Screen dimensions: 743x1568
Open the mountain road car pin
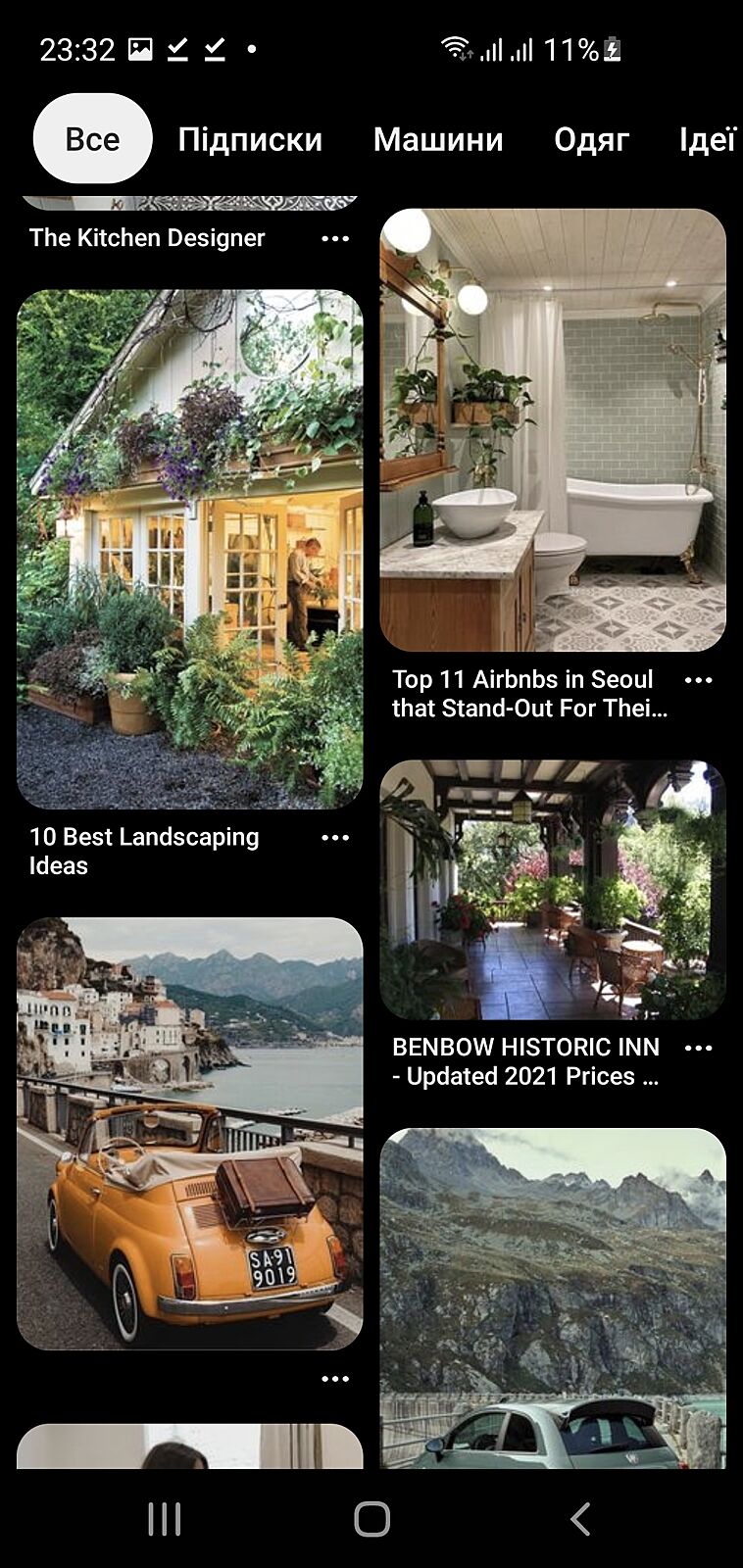(x=553, y=1298)
